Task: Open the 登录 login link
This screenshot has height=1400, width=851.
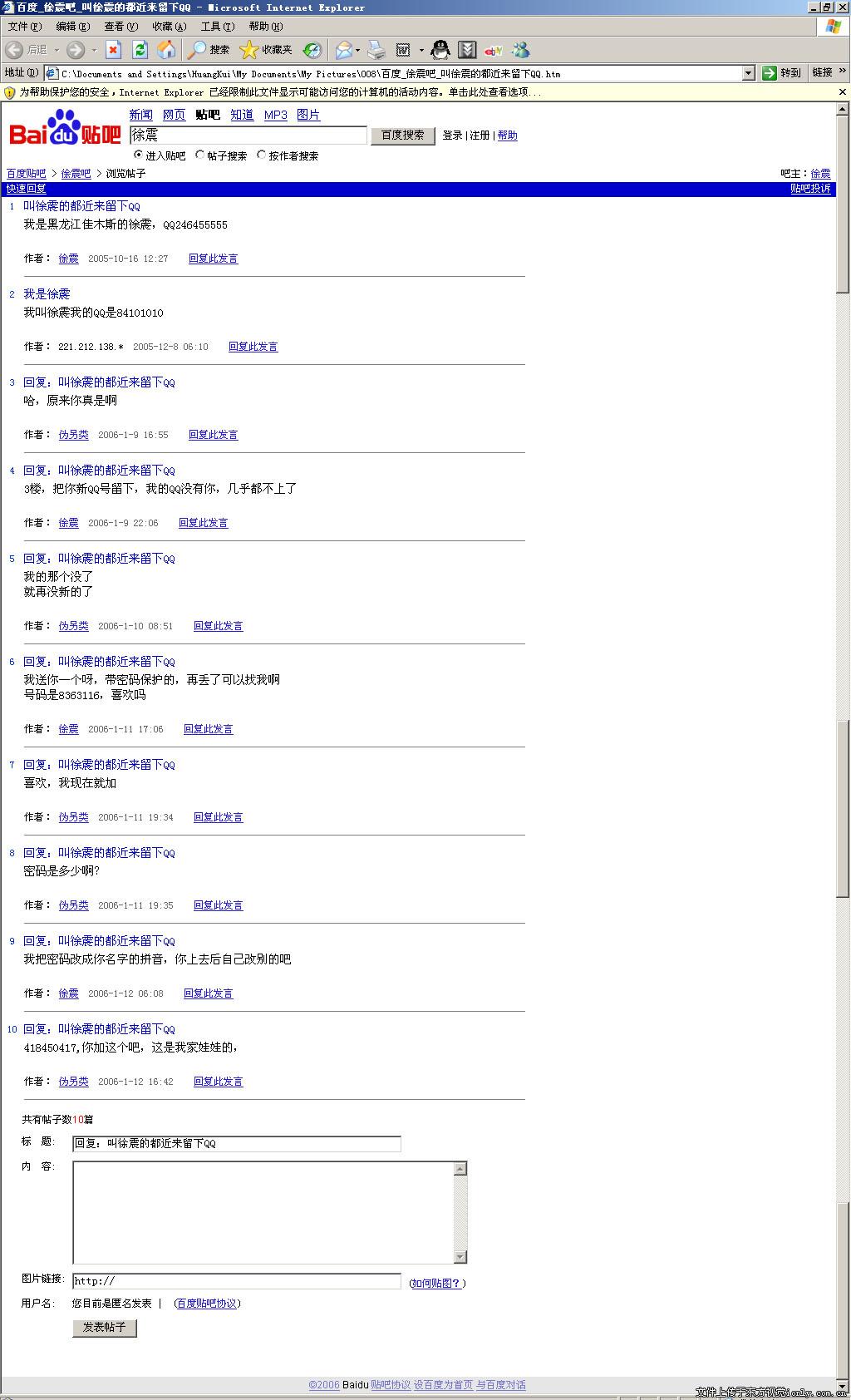Action: tap(452, 135)
